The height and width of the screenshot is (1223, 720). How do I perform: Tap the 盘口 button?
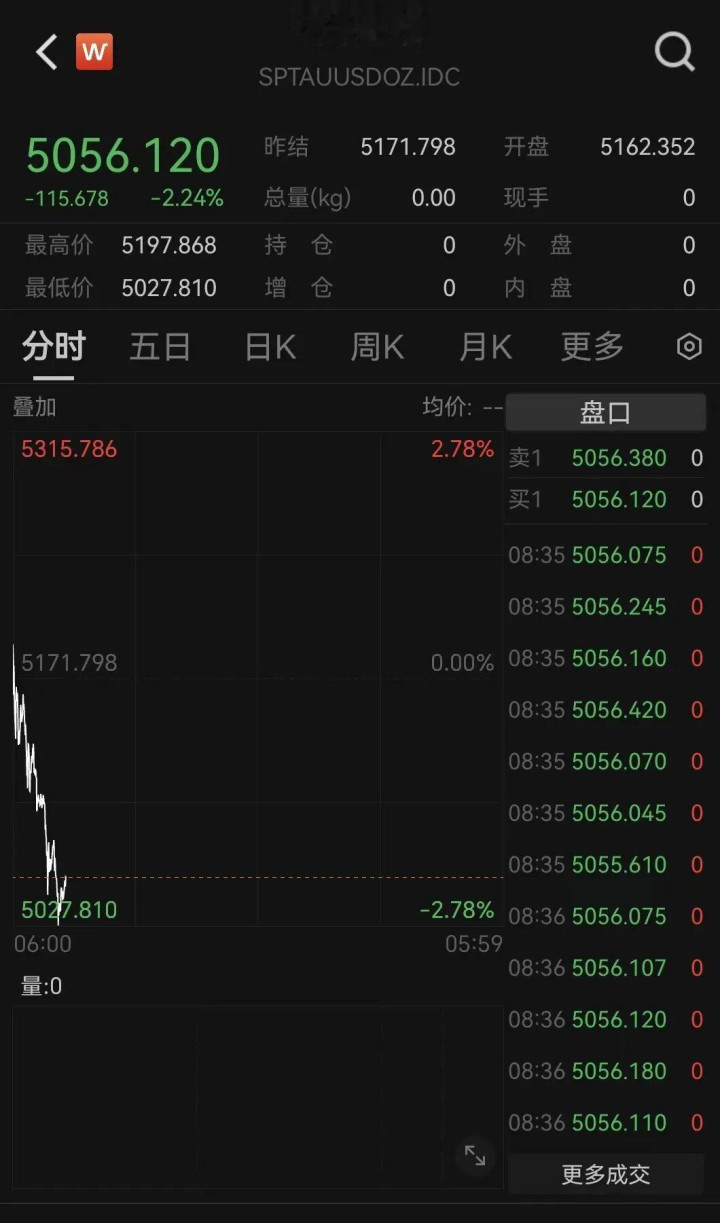(605, 412)
